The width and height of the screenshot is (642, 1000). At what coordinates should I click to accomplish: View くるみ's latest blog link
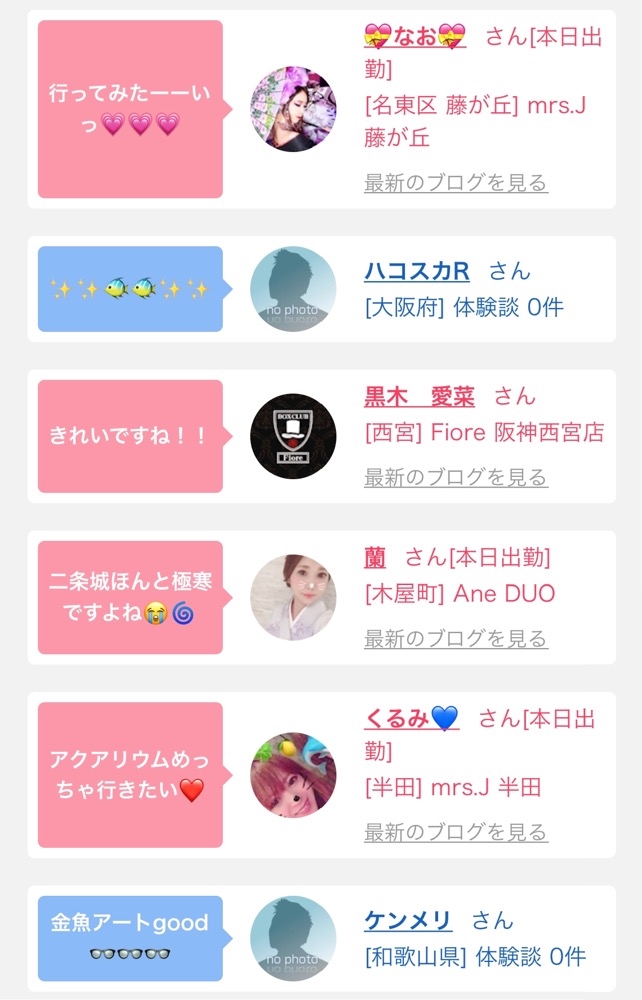tap(456, 832)
